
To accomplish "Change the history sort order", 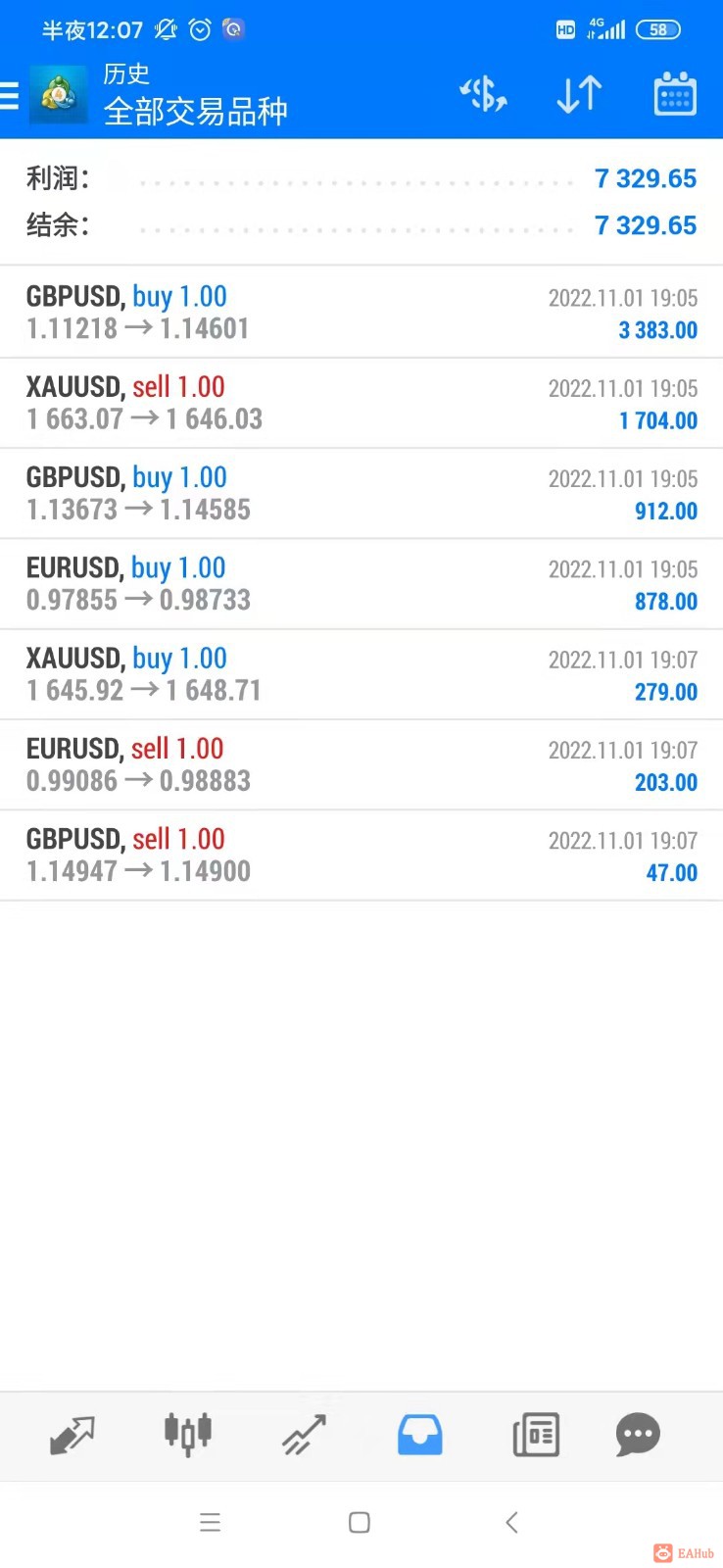I will (579, 95).
